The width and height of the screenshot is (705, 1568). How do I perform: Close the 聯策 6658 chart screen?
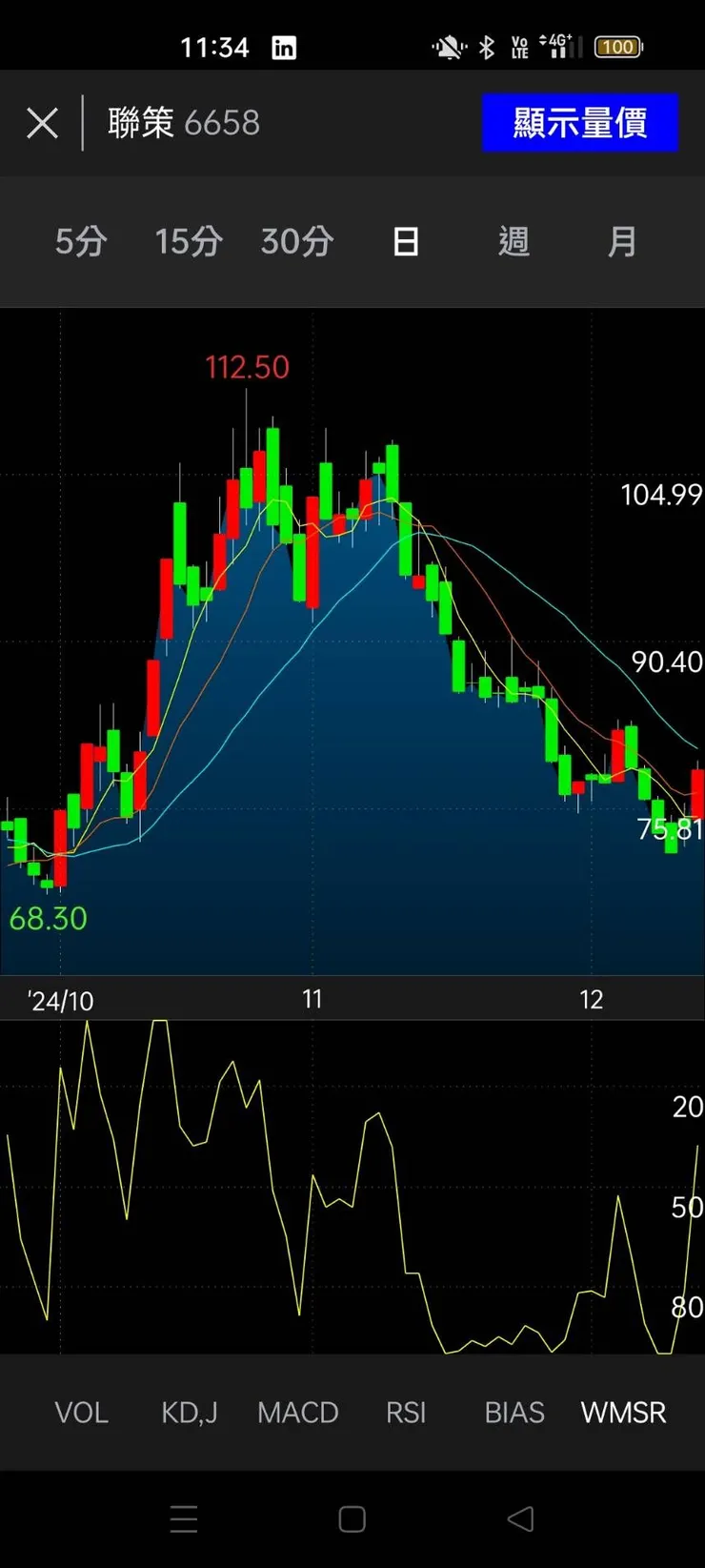tap(42, 123)
